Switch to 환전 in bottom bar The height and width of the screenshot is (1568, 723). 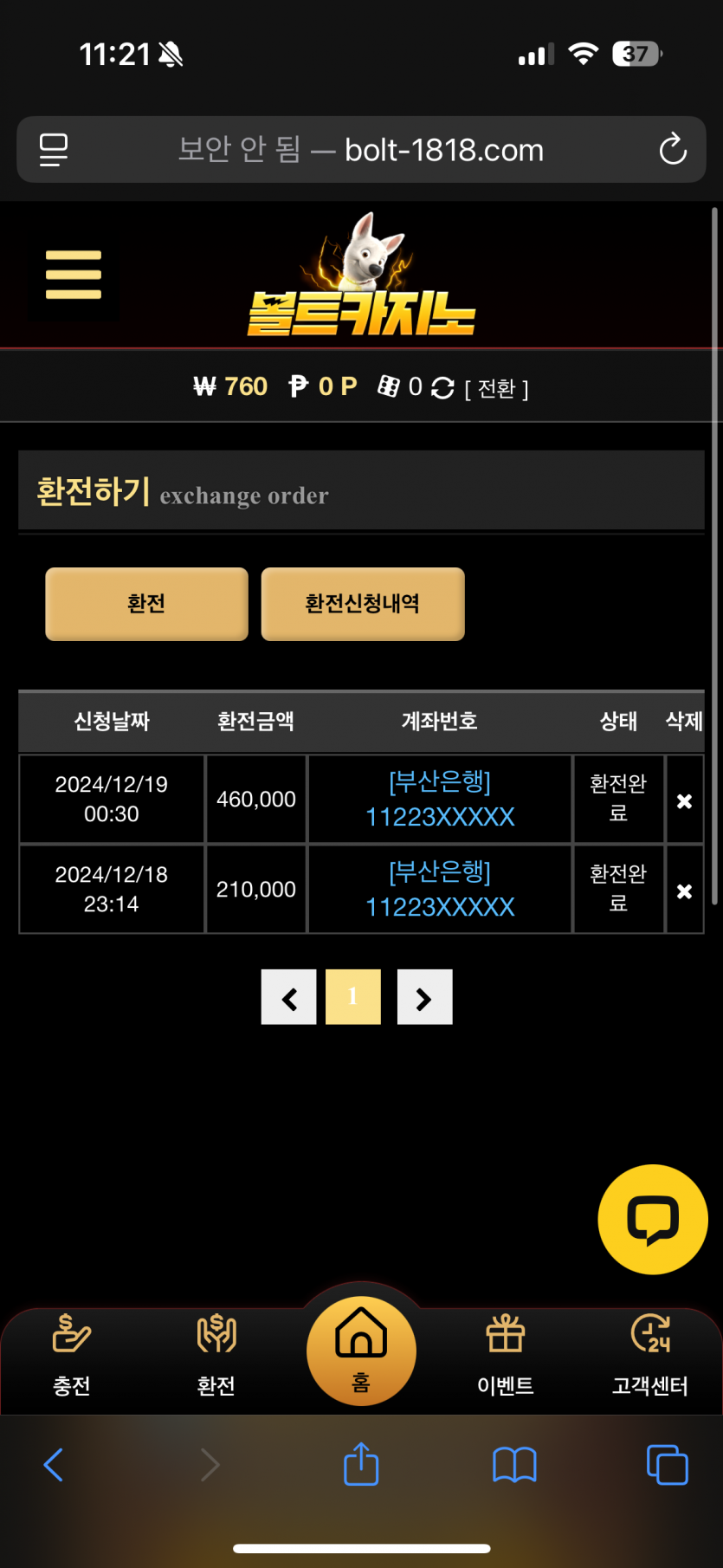pyautogui.click(x=216, y=1354)
